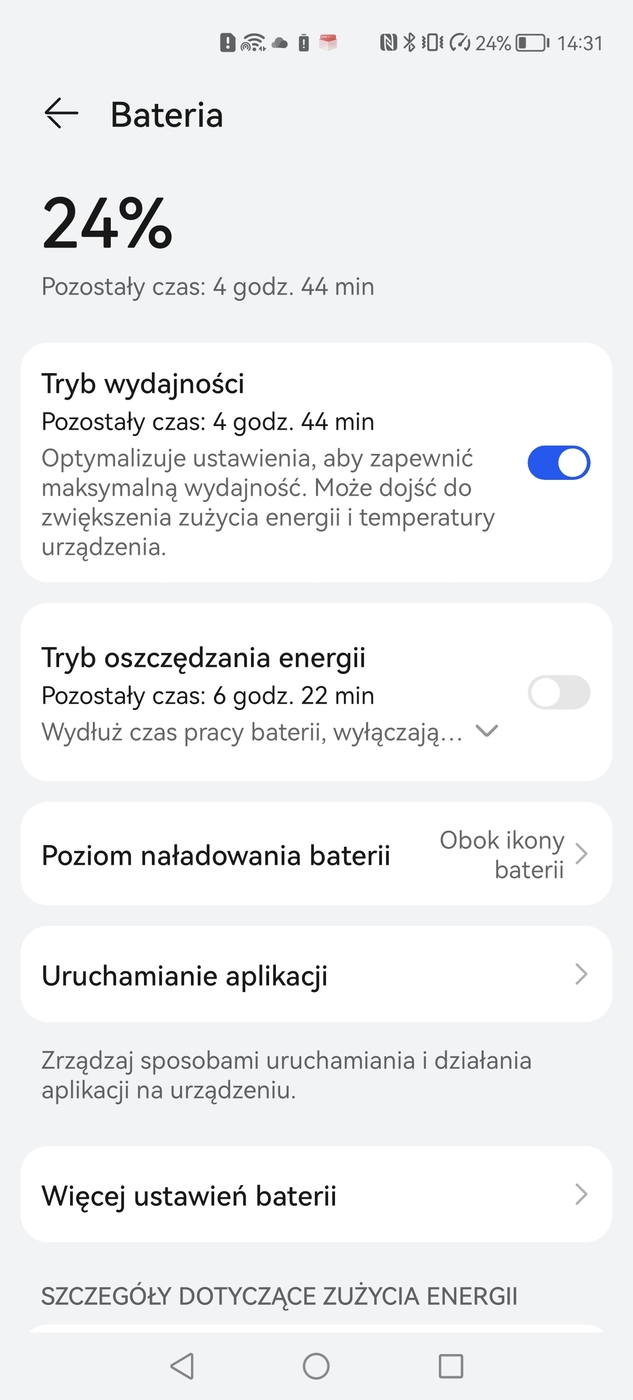Go back from the Bateria screen
The image size is (633, 1400).
click(61, 114)
